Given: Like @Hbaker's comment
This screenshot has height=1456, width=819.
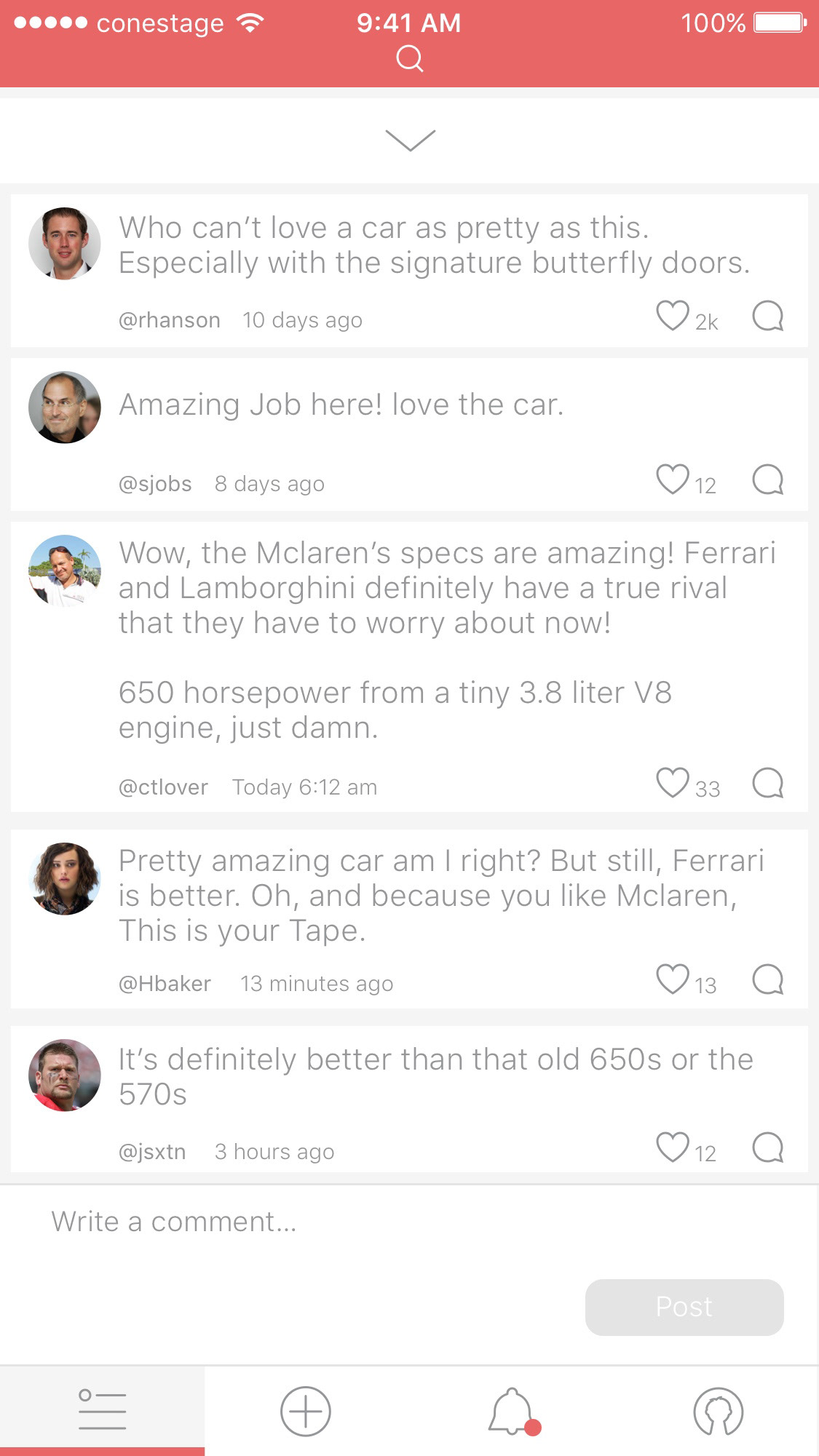Looking at the screenshot, I should 672,979.
